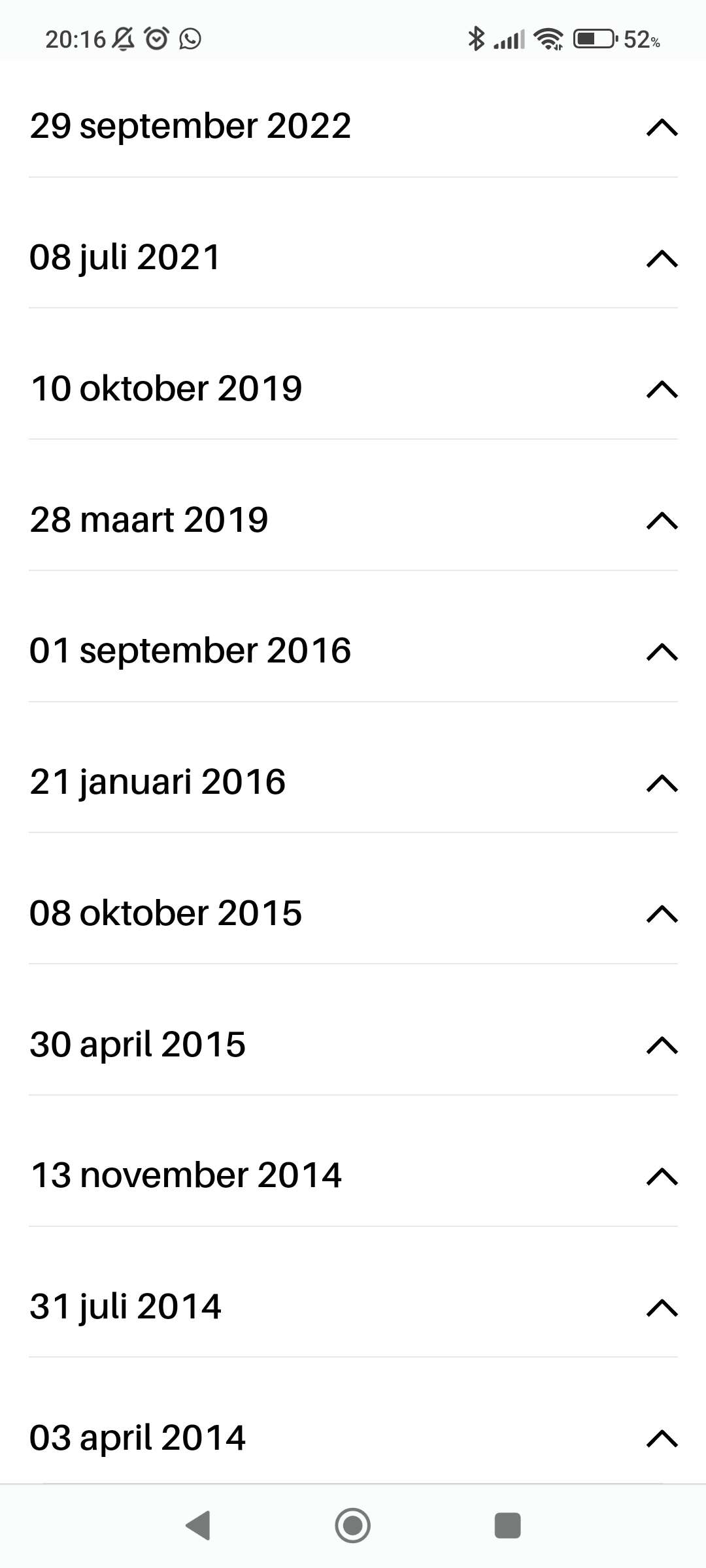Toggle the 30 april 2015 accordion

[x=353, y=1045]
